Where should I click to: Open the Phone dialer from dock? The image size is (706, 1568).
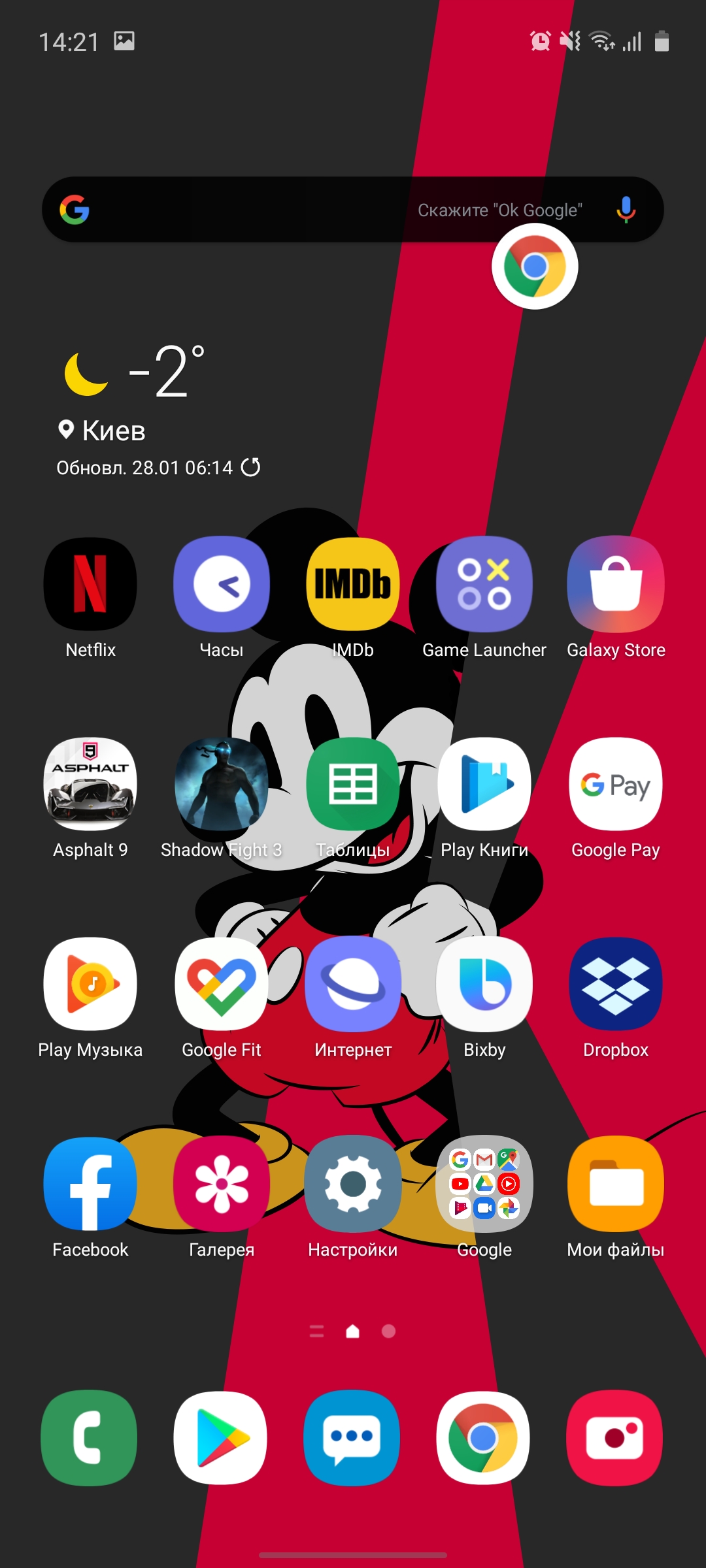pos(89,1437)
